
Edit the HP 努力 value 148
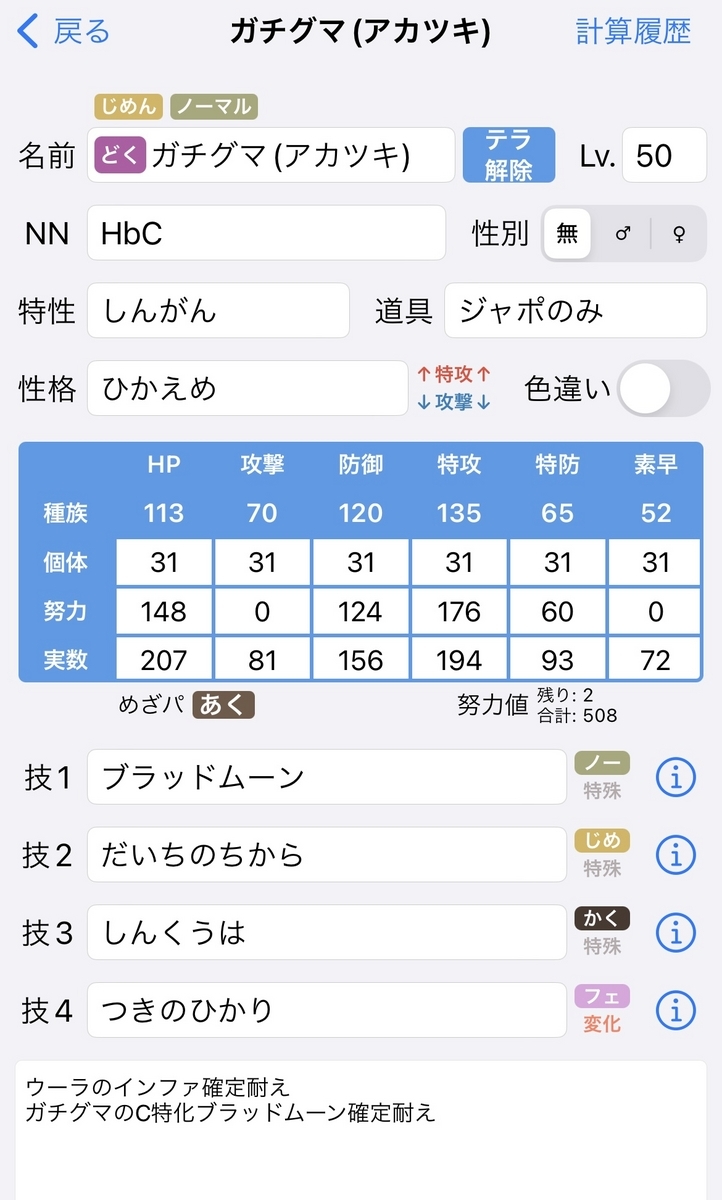tap(164, 611)
